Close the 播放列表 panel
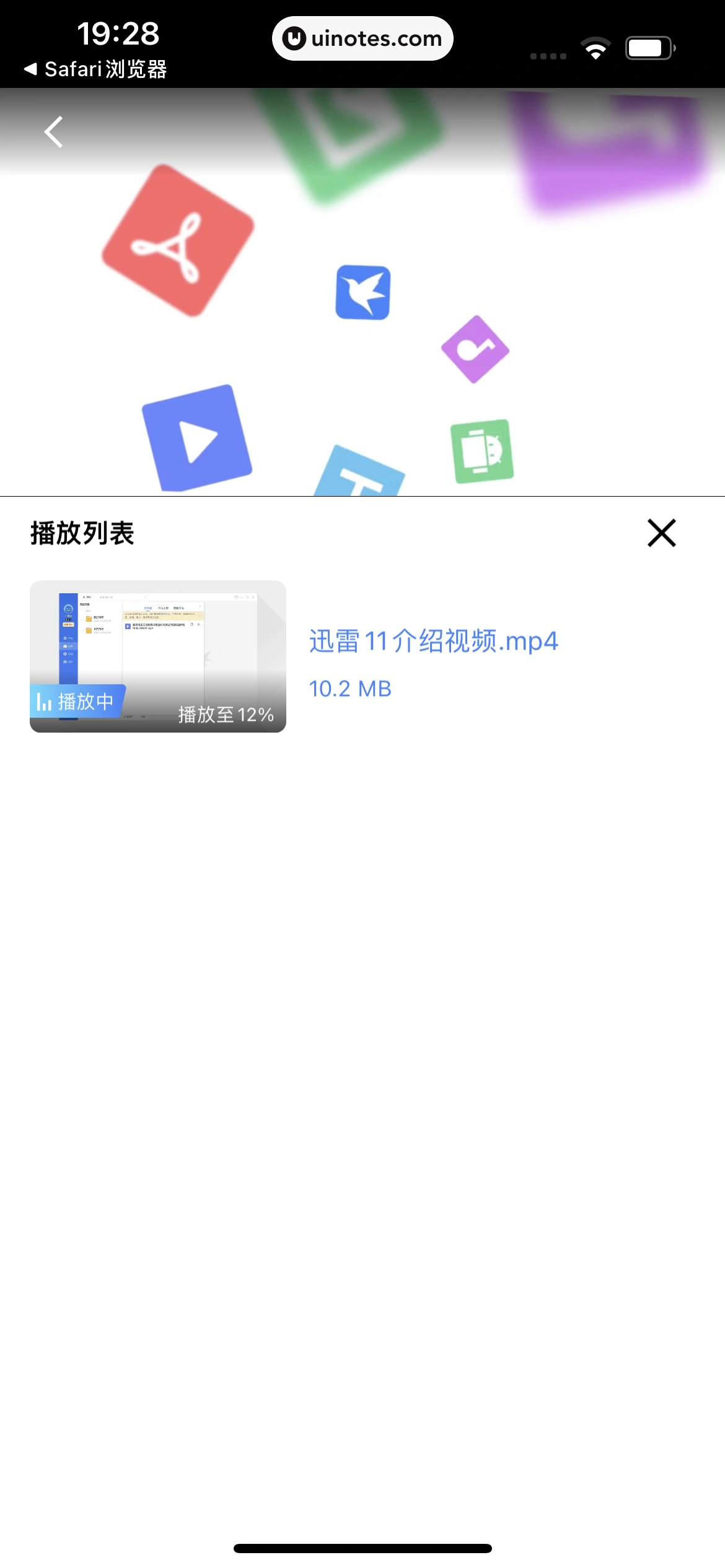725x1568 pixels. (x=661, y=533)
